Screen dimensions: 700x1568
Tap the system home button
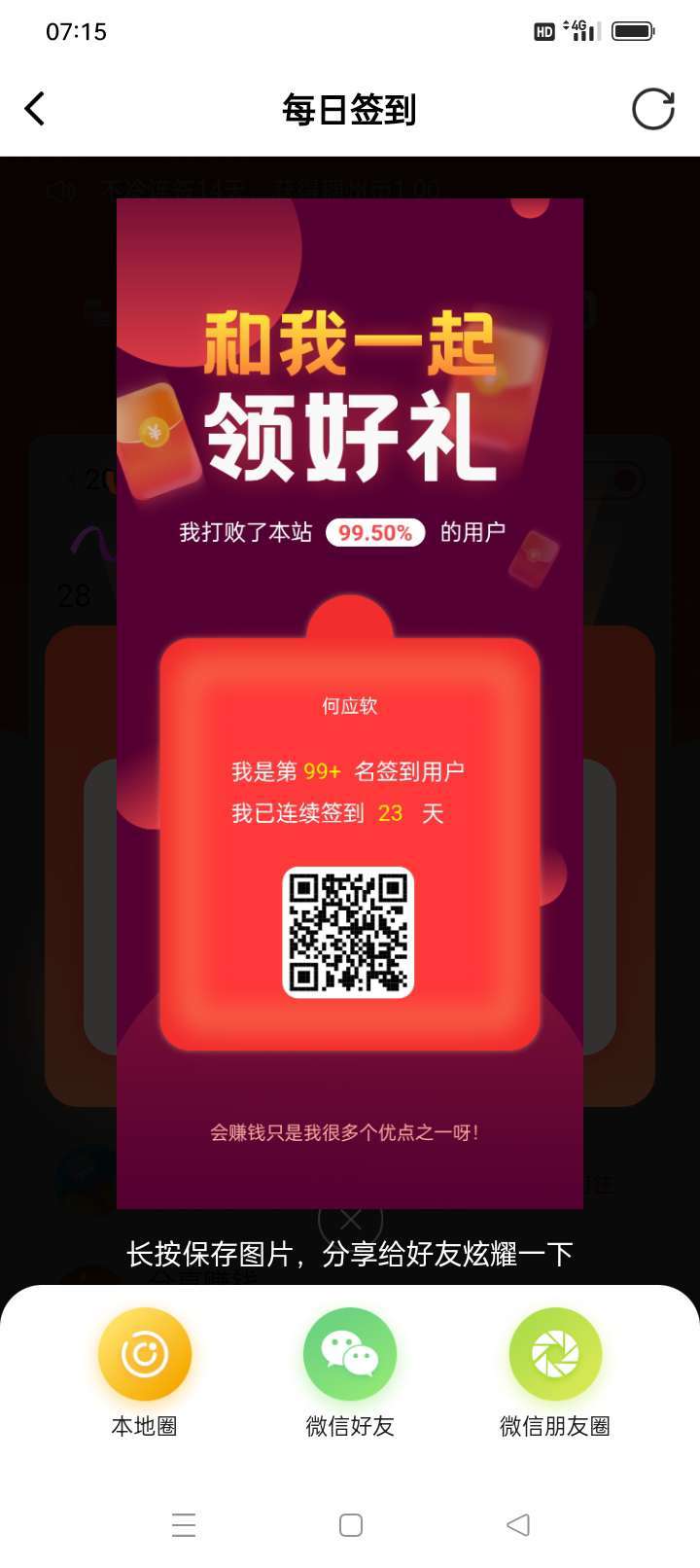pos(351,1524)
